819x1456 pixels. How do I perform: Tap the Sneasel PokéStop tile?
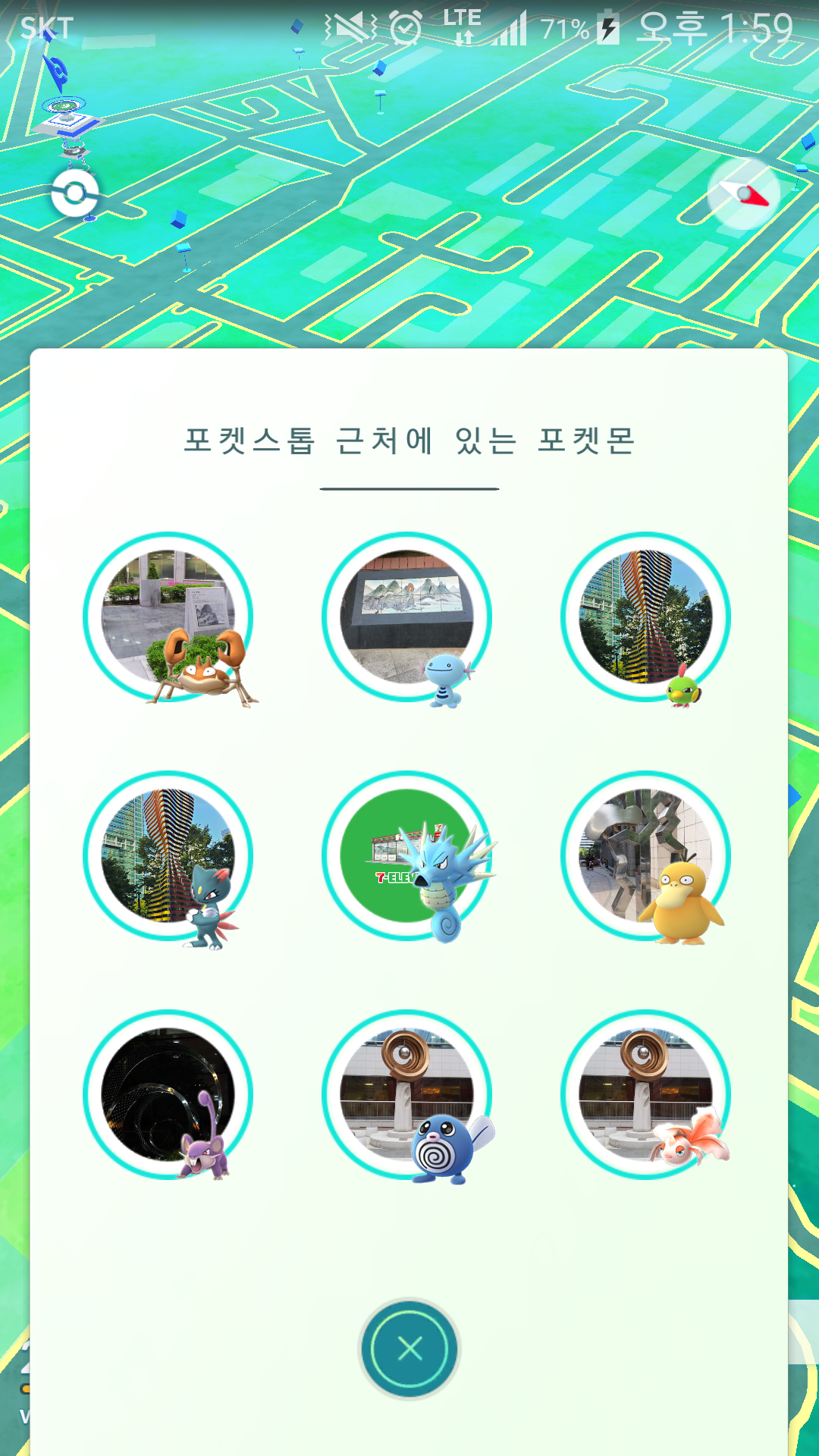(168, 856)
